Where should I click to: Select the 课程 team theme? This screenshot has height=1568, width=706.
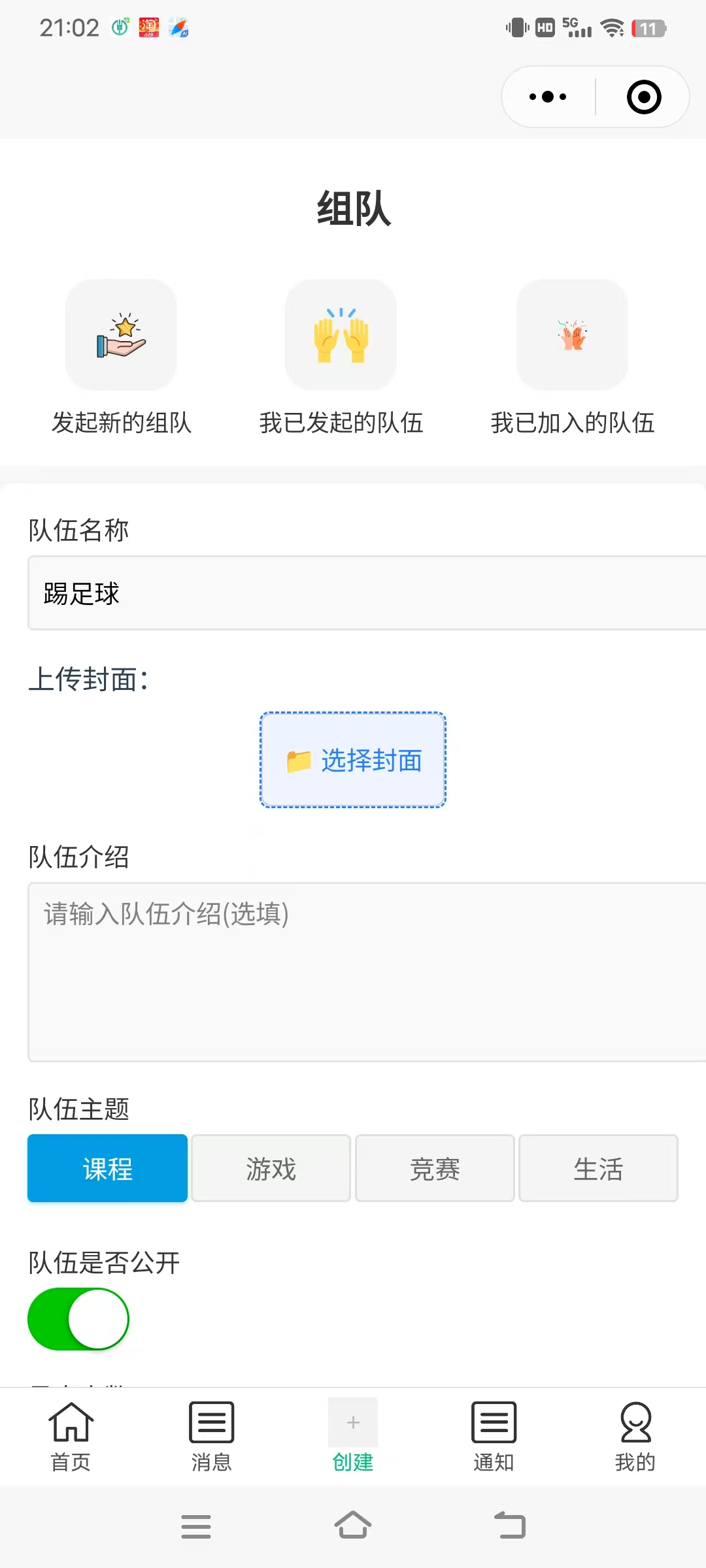click(108, 1168)
